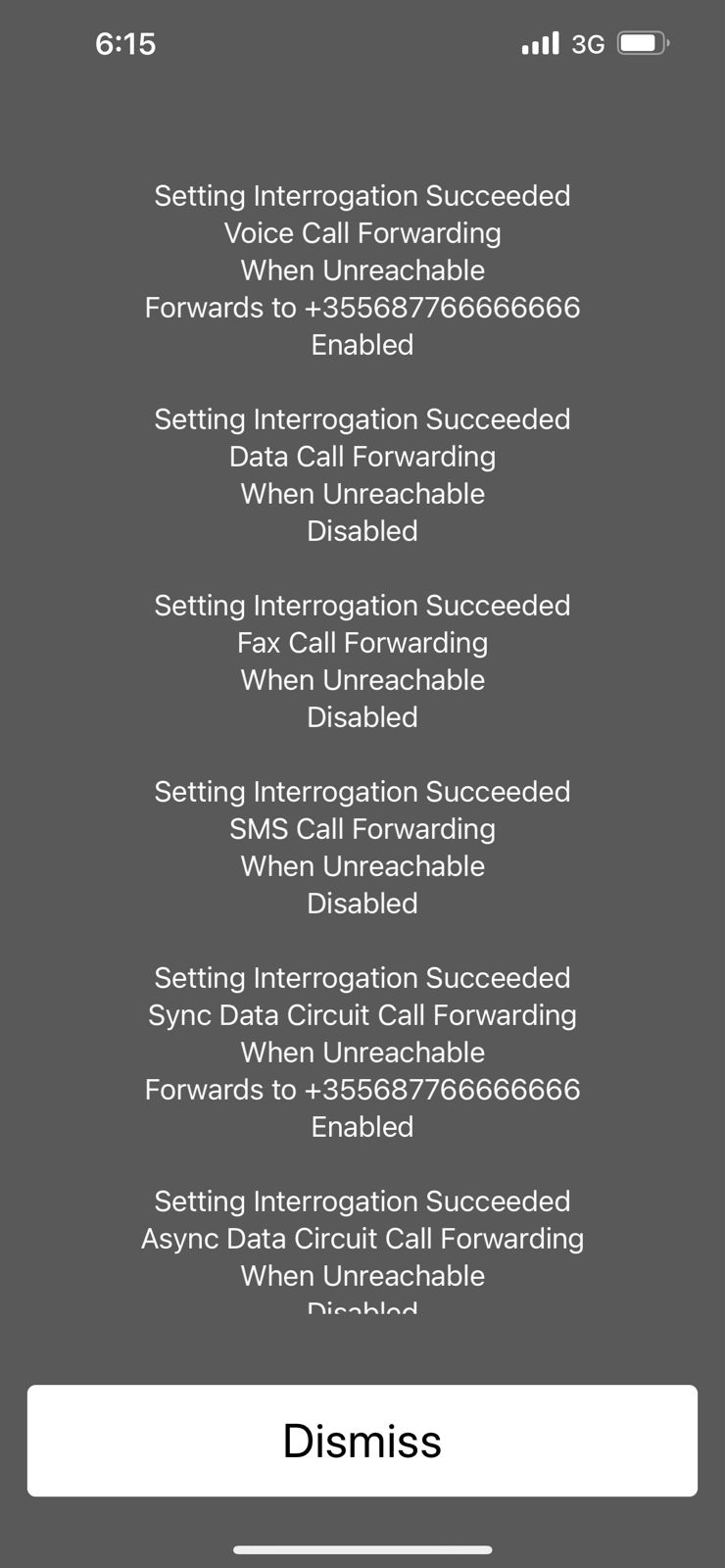Dismiss the call forwarding results
This screenshot has width=725, height=1568.
(362, 1440)
